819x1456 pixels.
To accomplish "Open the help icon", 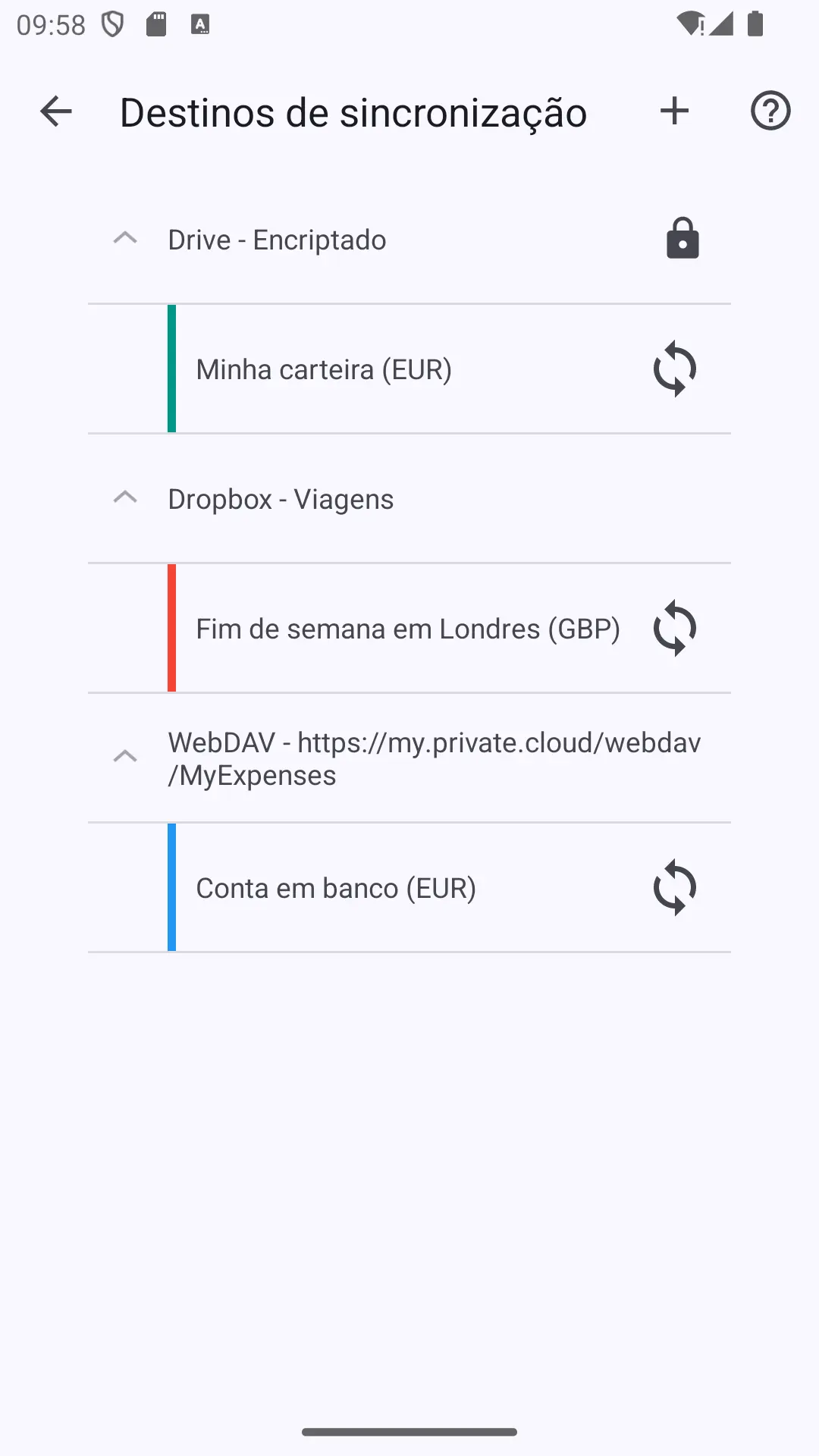I will 770,111.
